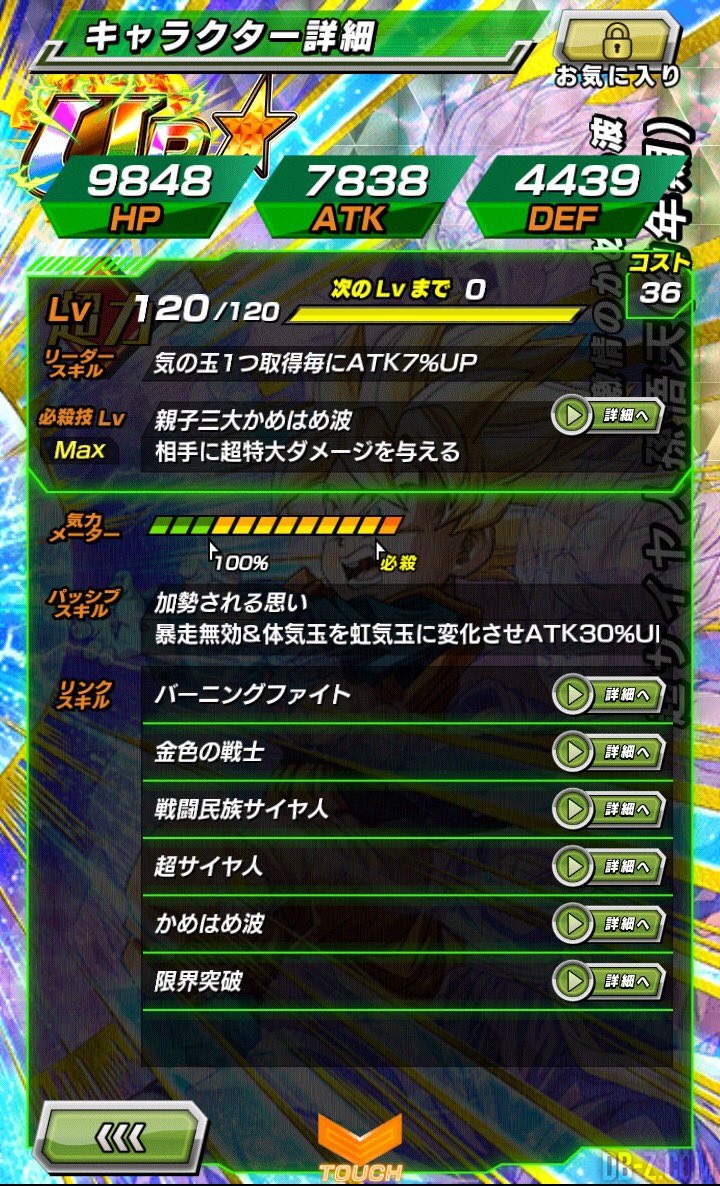
Task: Go back with the green arrows button
Action: (121, 1136)
